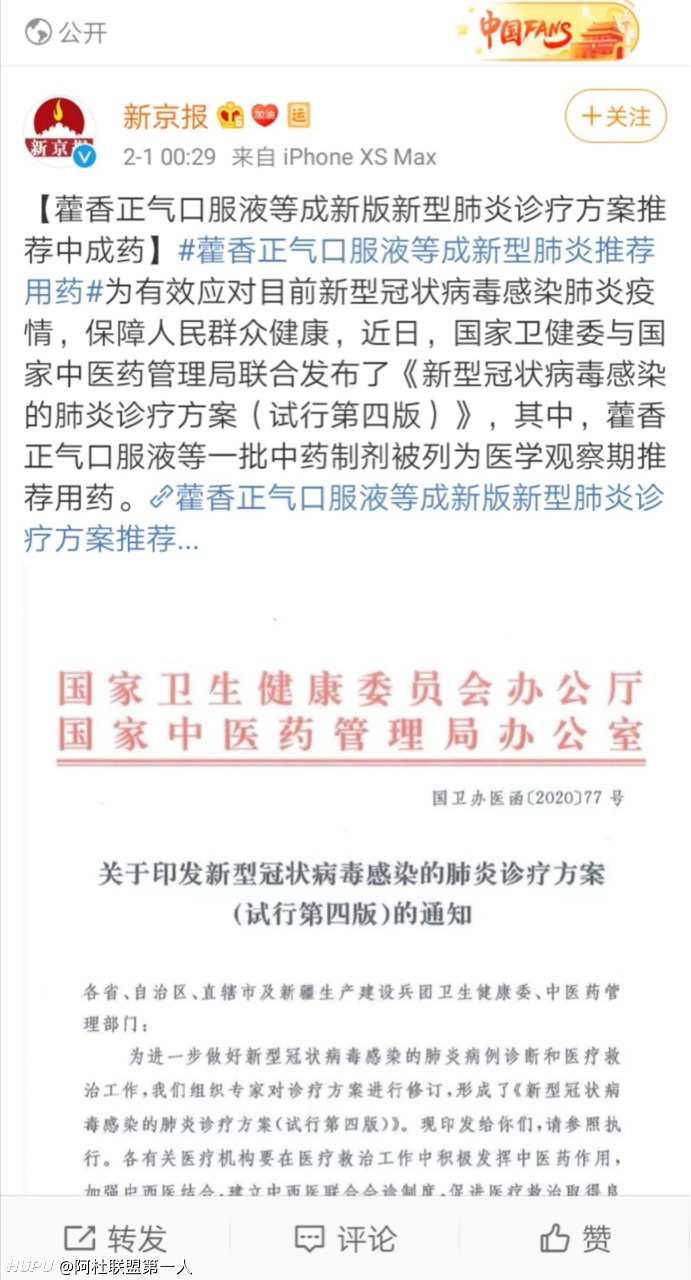Open the article link 藿香正气口服液等成新版新型肺炎诊疗方案推荐

pyautogui.click(x=344, y=517)
